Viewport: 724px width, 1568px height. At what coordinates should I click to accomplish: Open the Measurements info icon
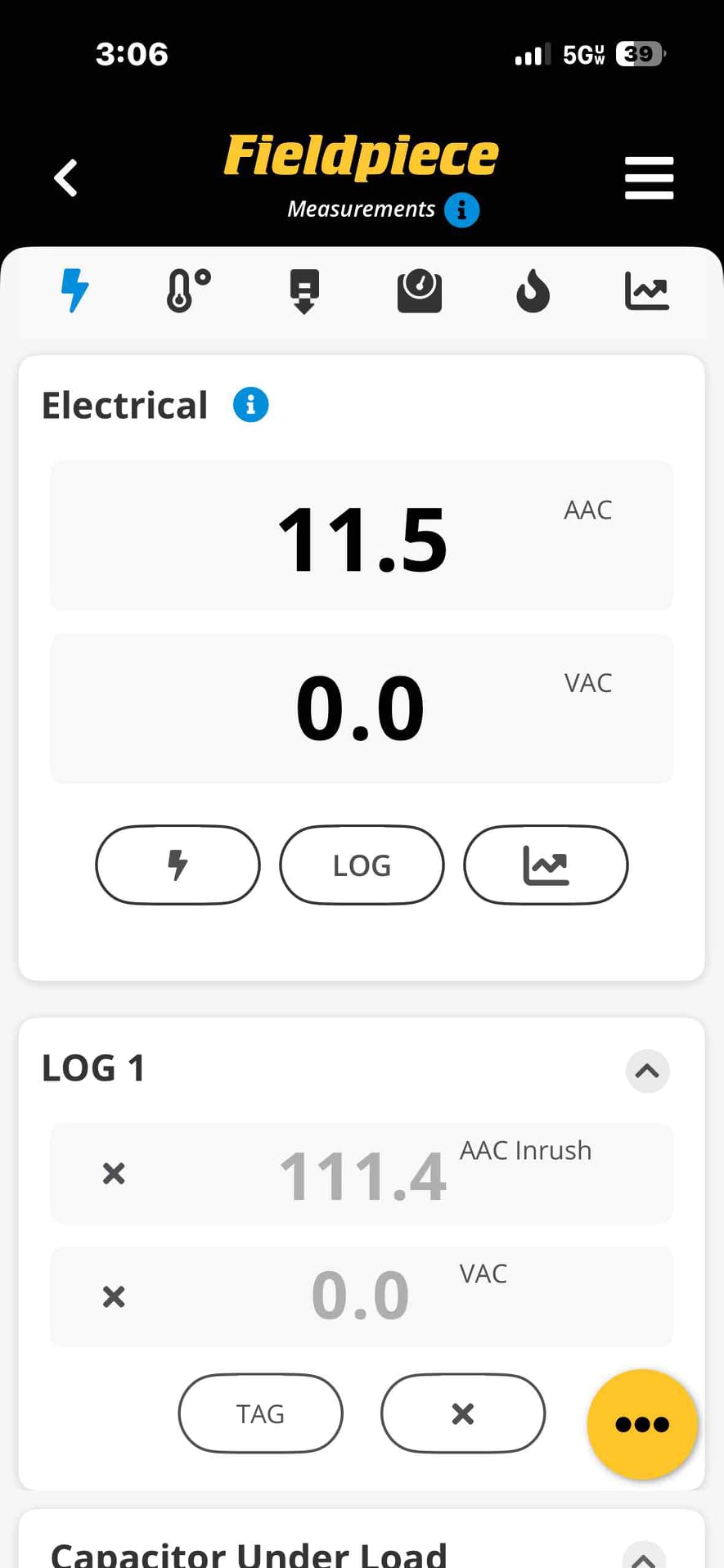(461, 210)
